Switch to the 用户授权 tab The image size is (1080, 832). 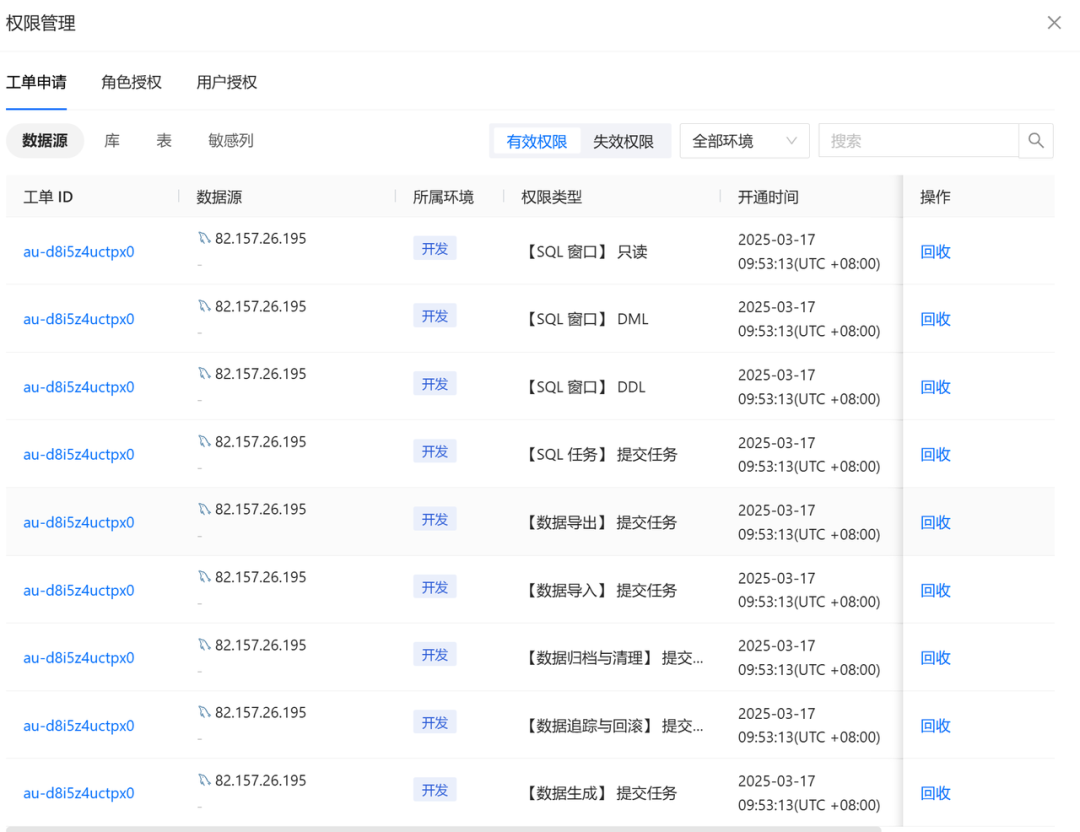[227, 82]
